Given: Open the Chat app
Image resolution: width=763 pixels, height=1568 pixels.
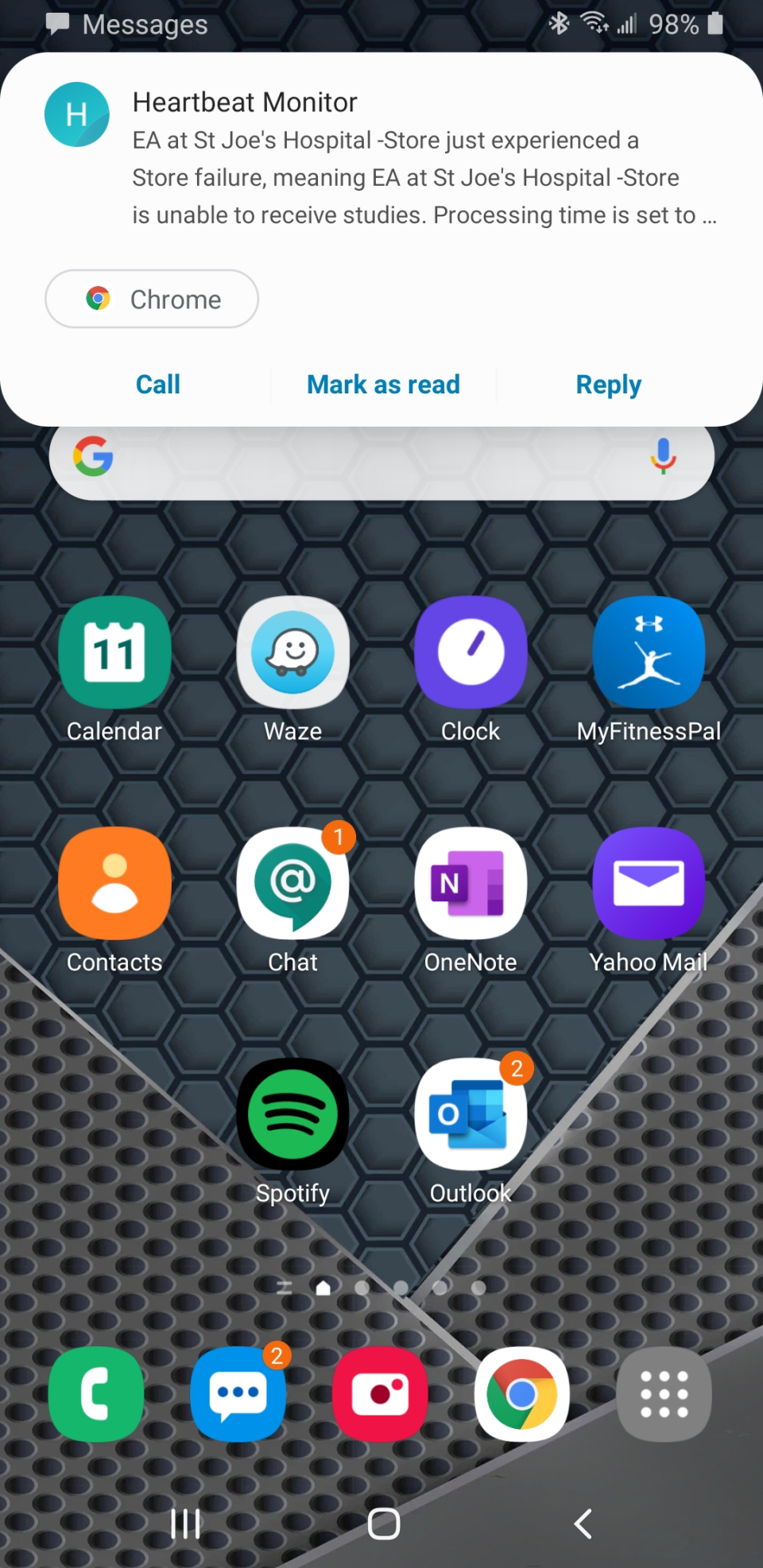Looking at the screenshot, I should click(293, 884).
